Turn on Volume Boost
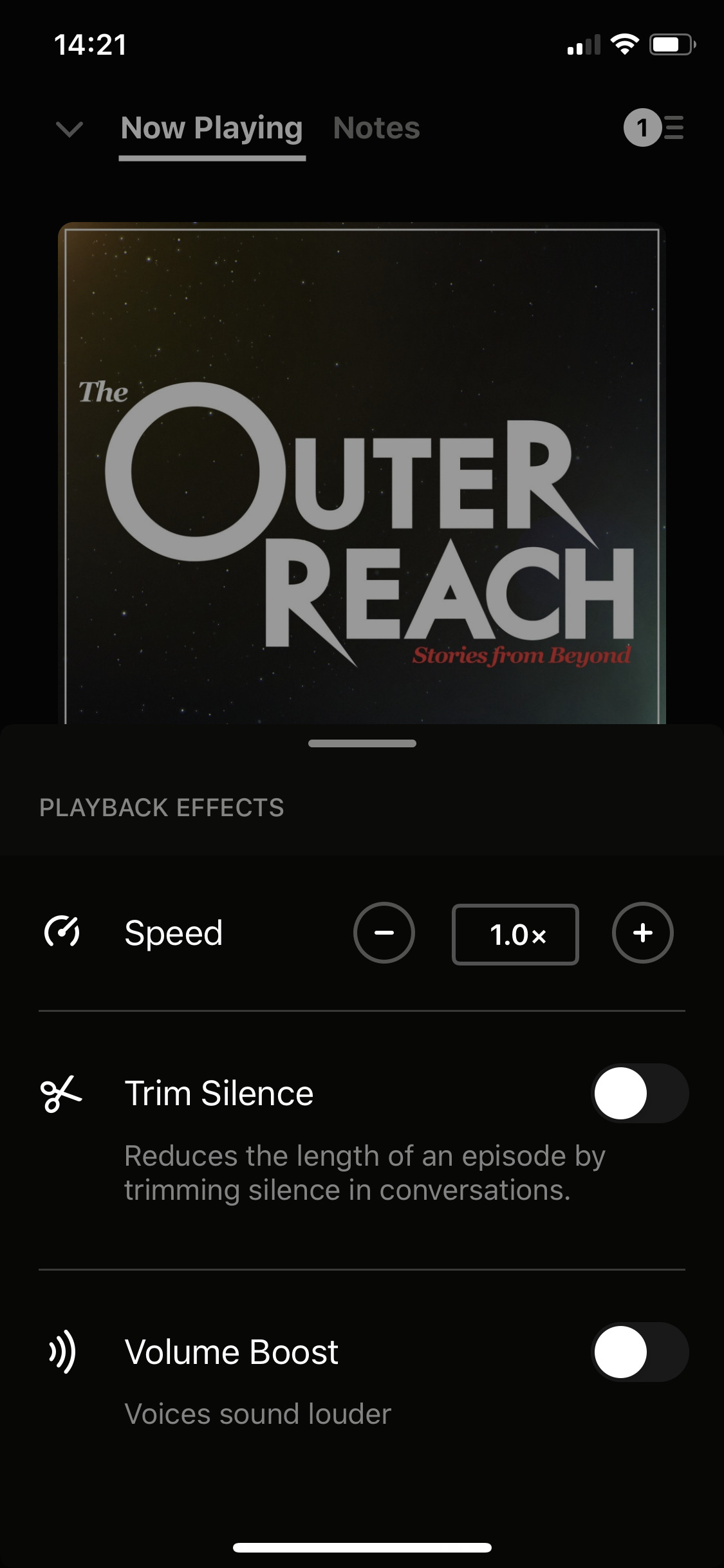The image size is (724, 1568). (x=638, y=1352)
